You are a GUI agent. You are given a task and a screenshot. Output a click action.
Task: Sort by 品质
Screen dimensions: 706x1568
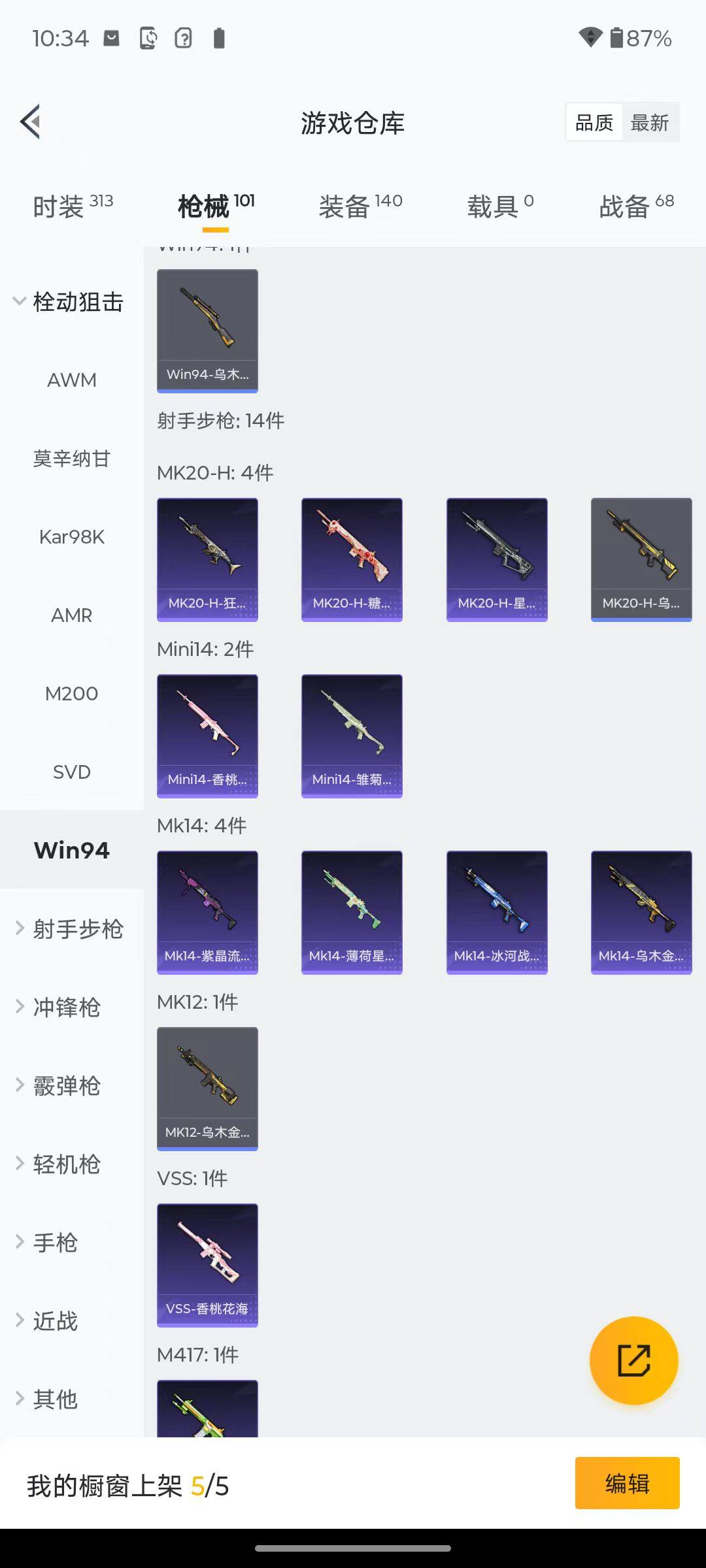click(x=594, y=122)
